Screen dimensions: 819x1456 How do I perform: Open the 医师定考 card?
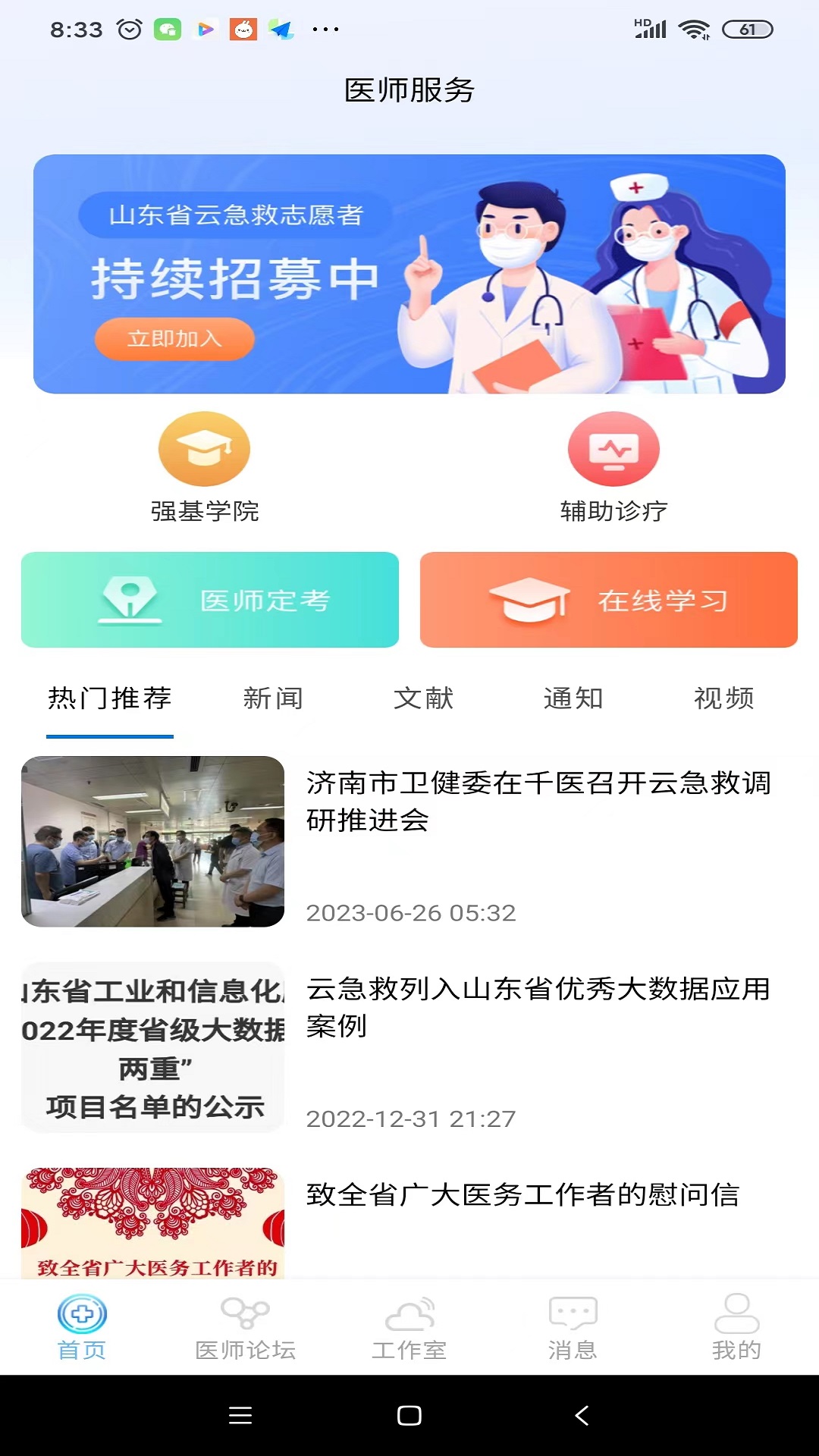pyautogui.click(x=210, y=600)
